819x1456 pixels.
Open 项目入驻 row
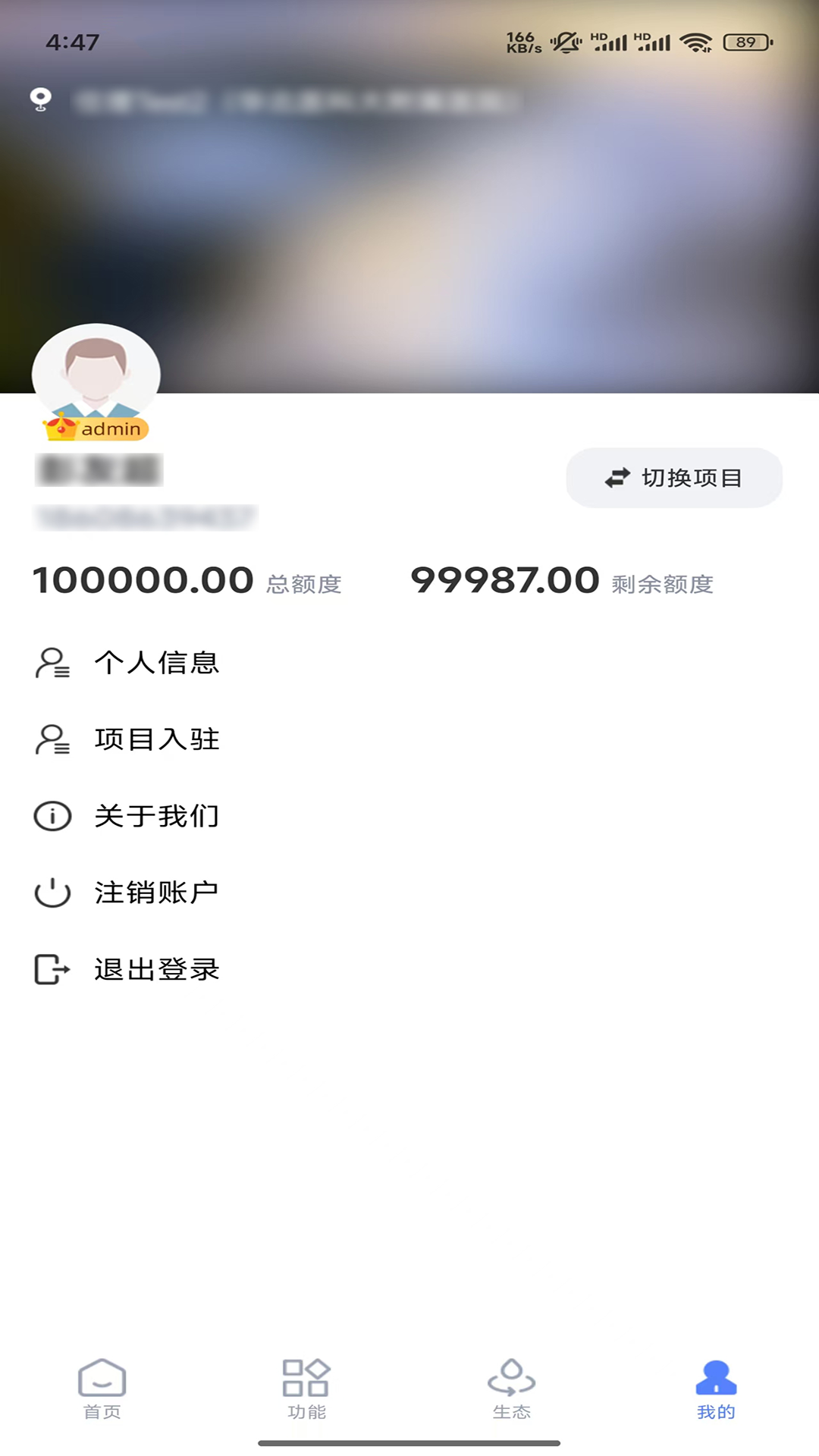156,739
